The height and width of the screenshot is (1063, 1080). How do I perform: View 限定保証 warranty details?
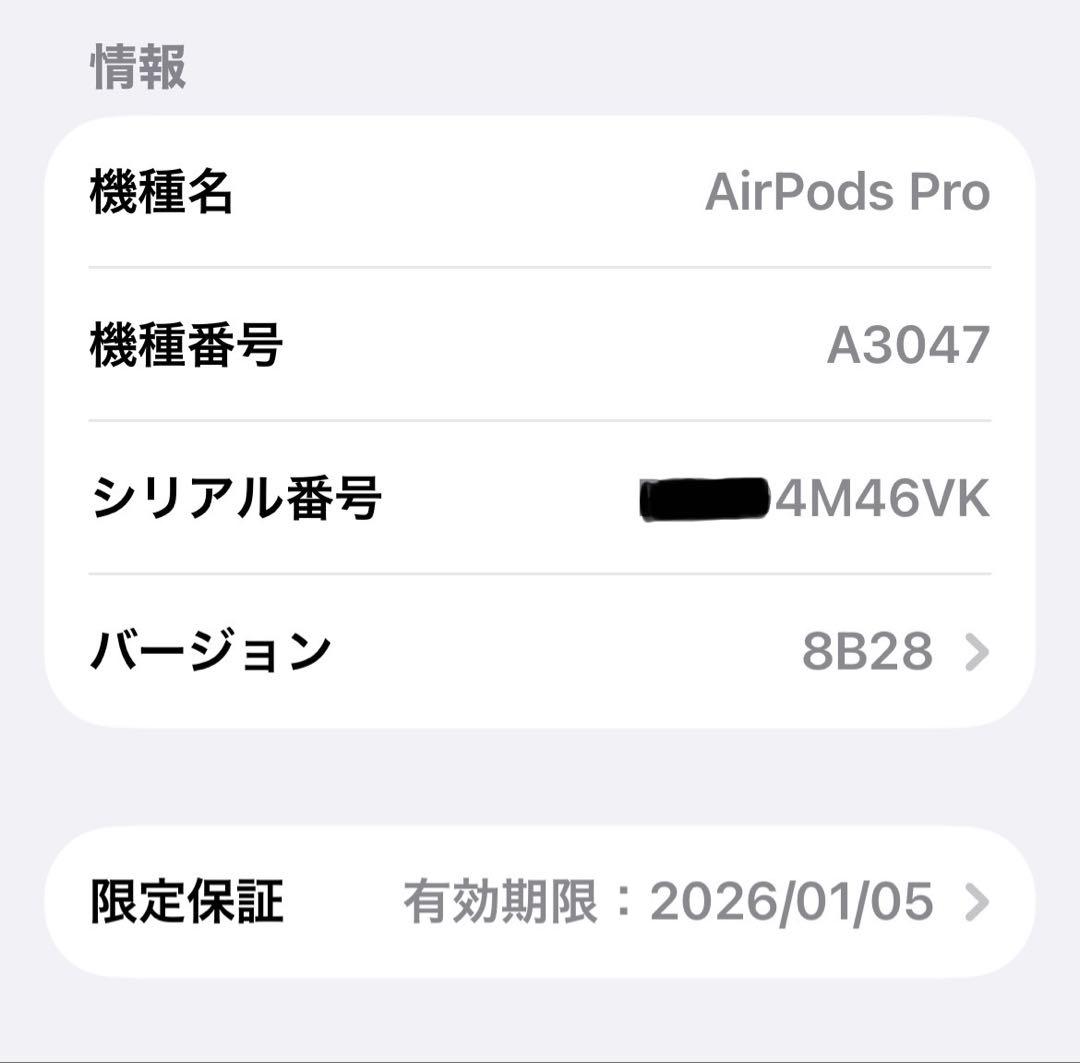tap(540, 902)
